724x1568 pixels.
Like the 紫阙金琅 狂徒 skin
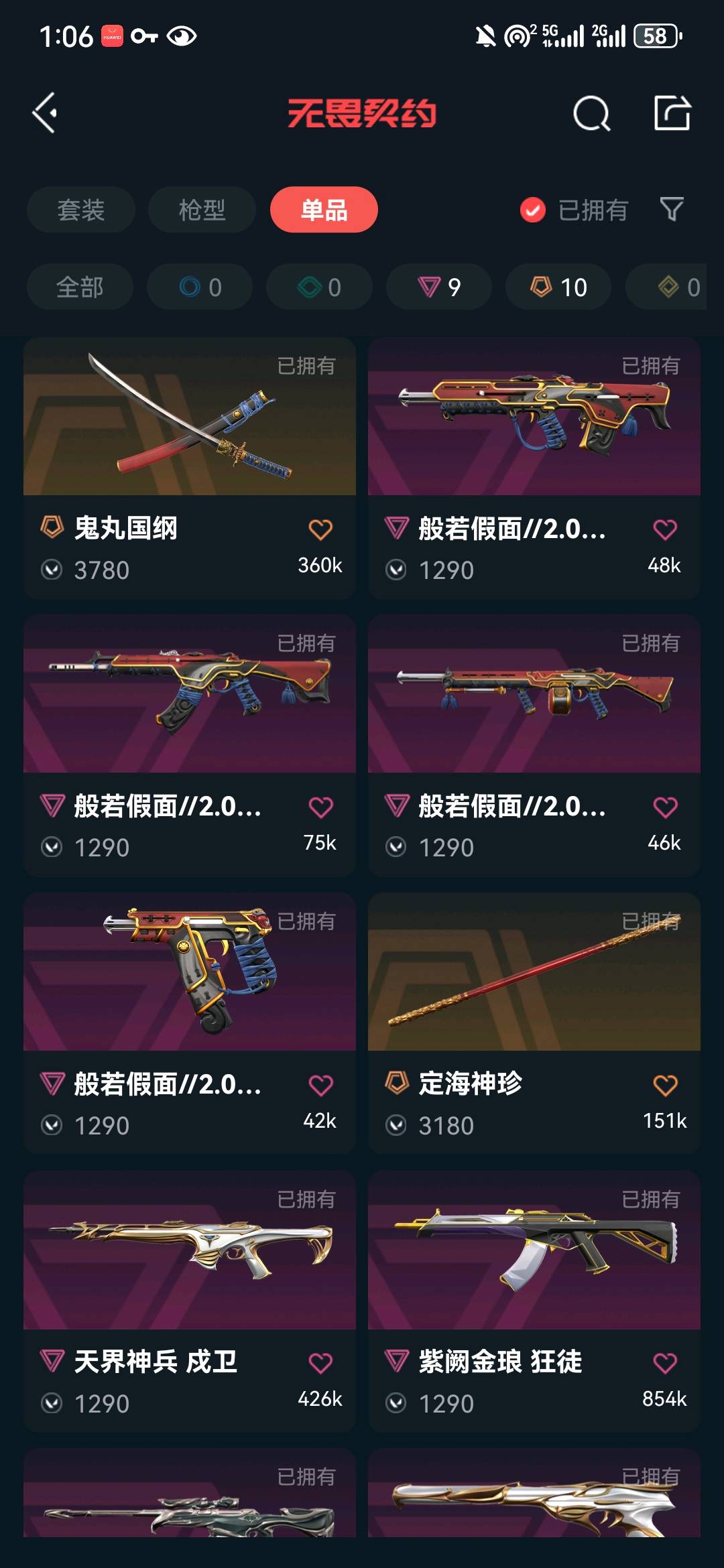(665, 1362)
